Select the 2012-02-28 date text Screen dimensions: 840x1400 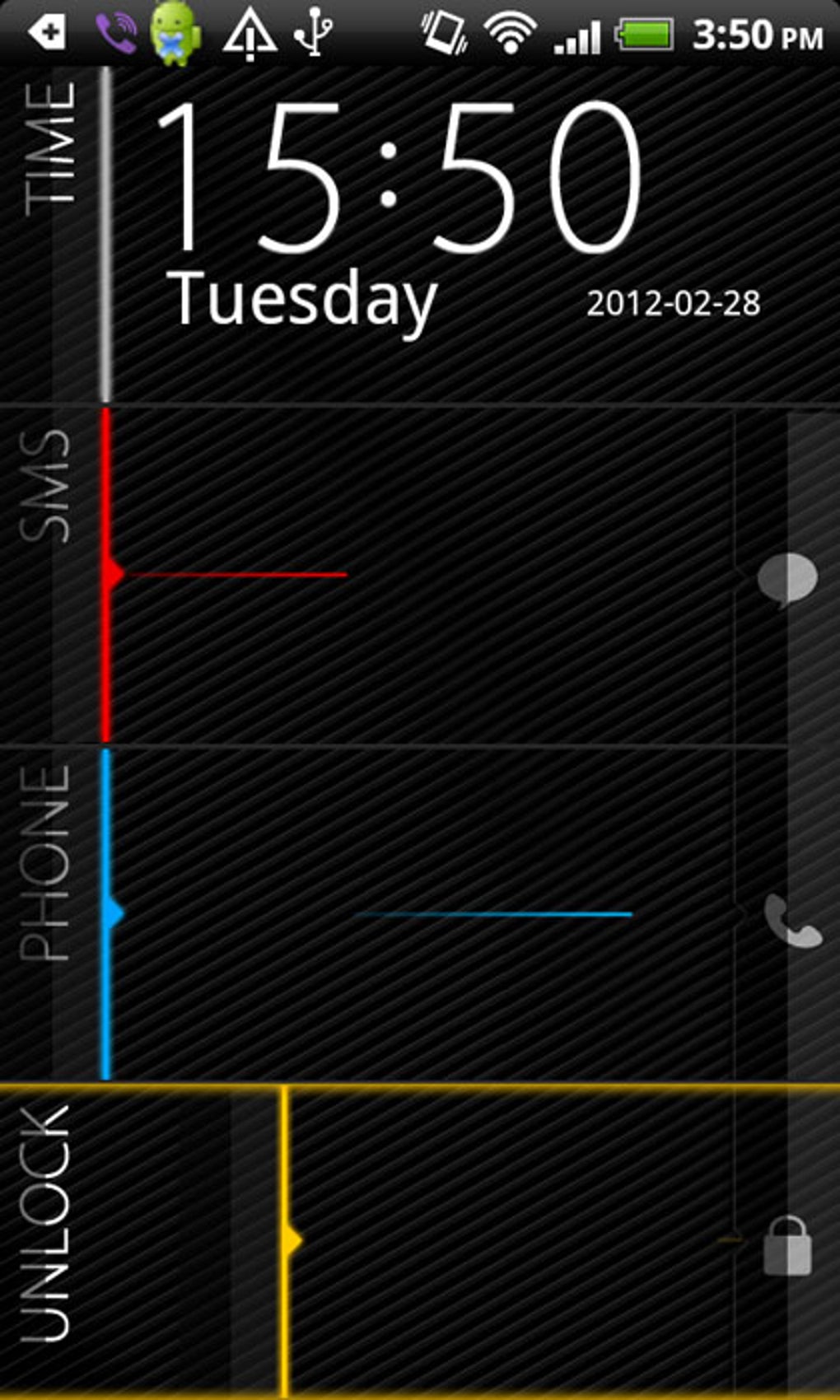[675, 303]
